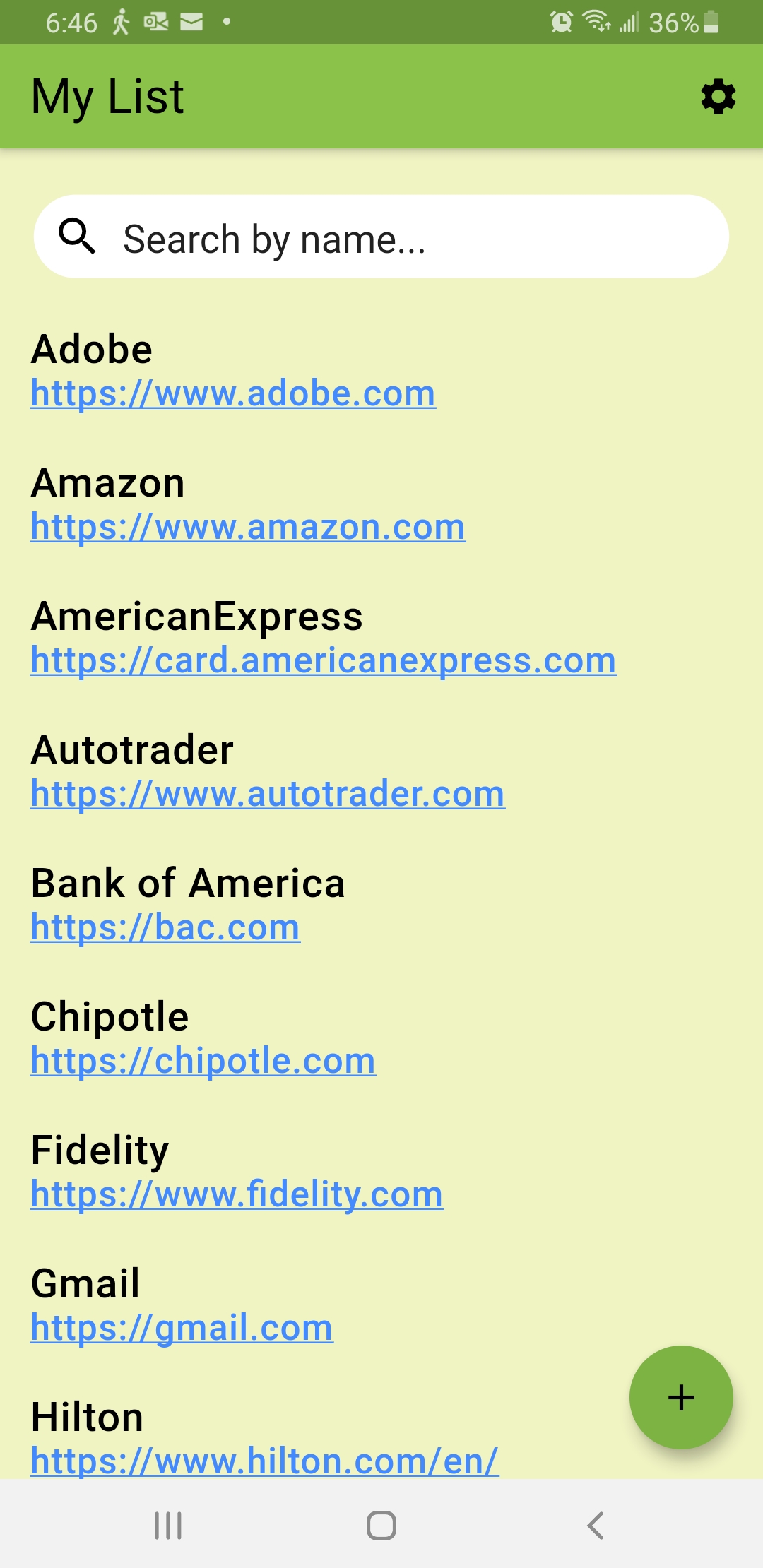Open the AmericanExpress entry
The image size is (763, 1568).
[x=197, y=617]
